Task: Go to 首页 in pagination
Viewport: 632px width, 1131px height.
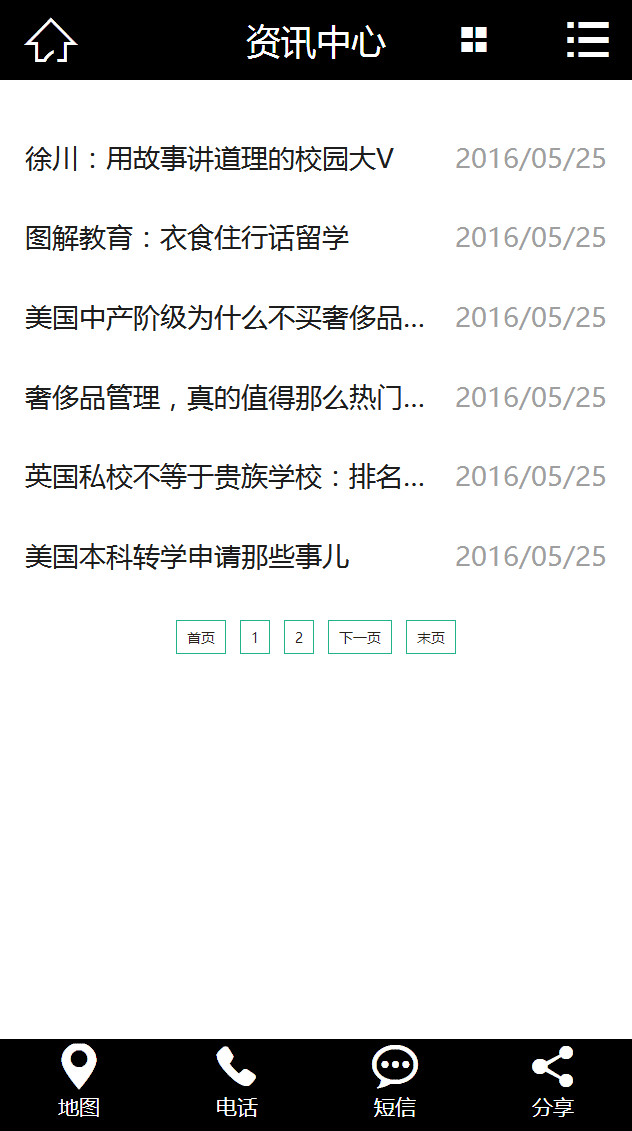Action: (x=201, y=637)
